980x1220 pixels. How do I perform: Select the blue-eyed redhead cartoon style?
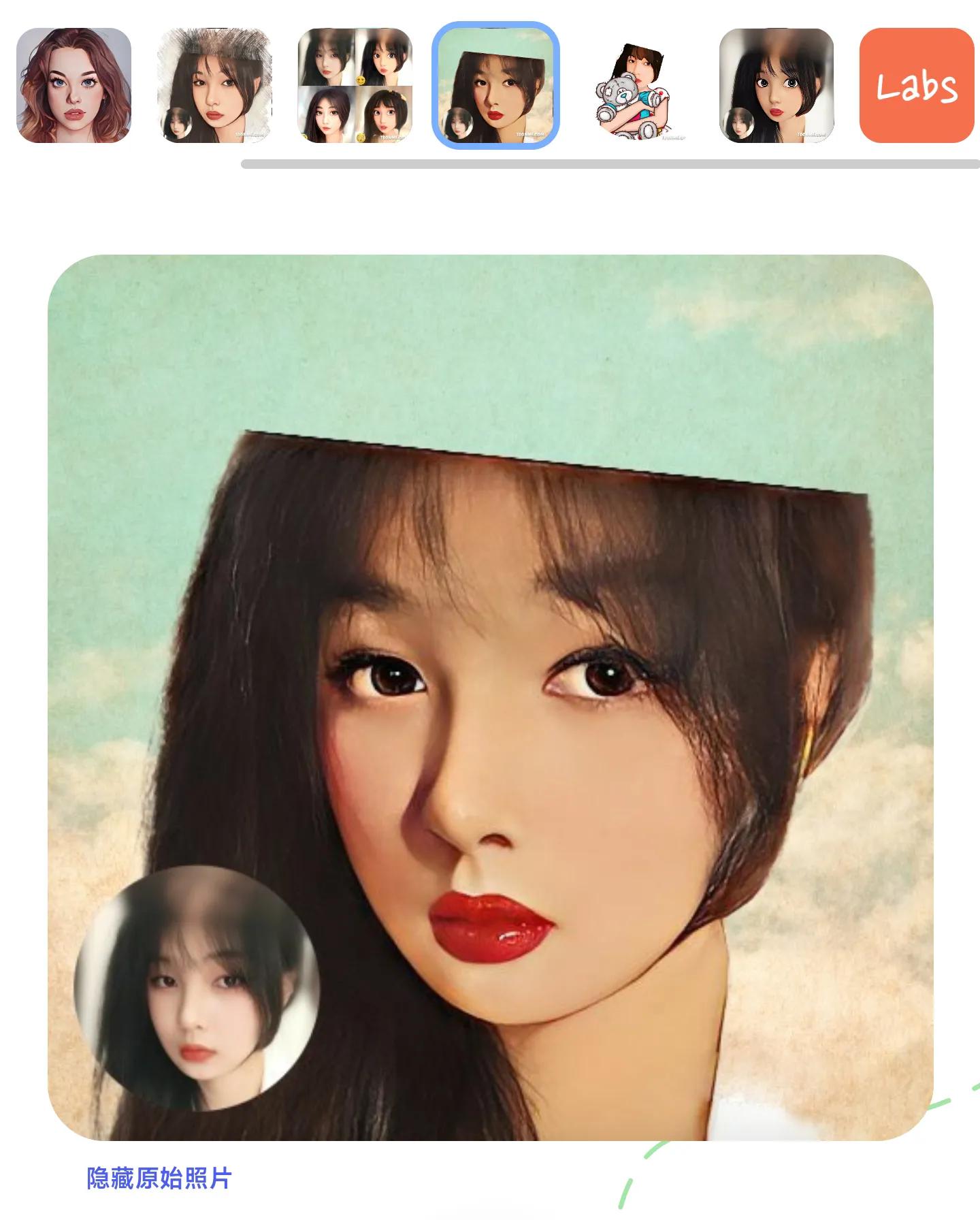[73, 85]
